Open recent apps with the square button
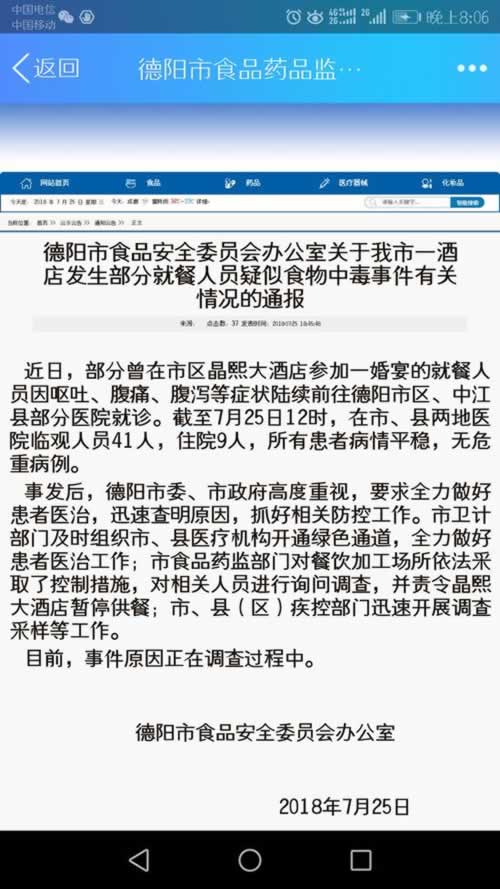500x889 pixels. tap(361, 860)
